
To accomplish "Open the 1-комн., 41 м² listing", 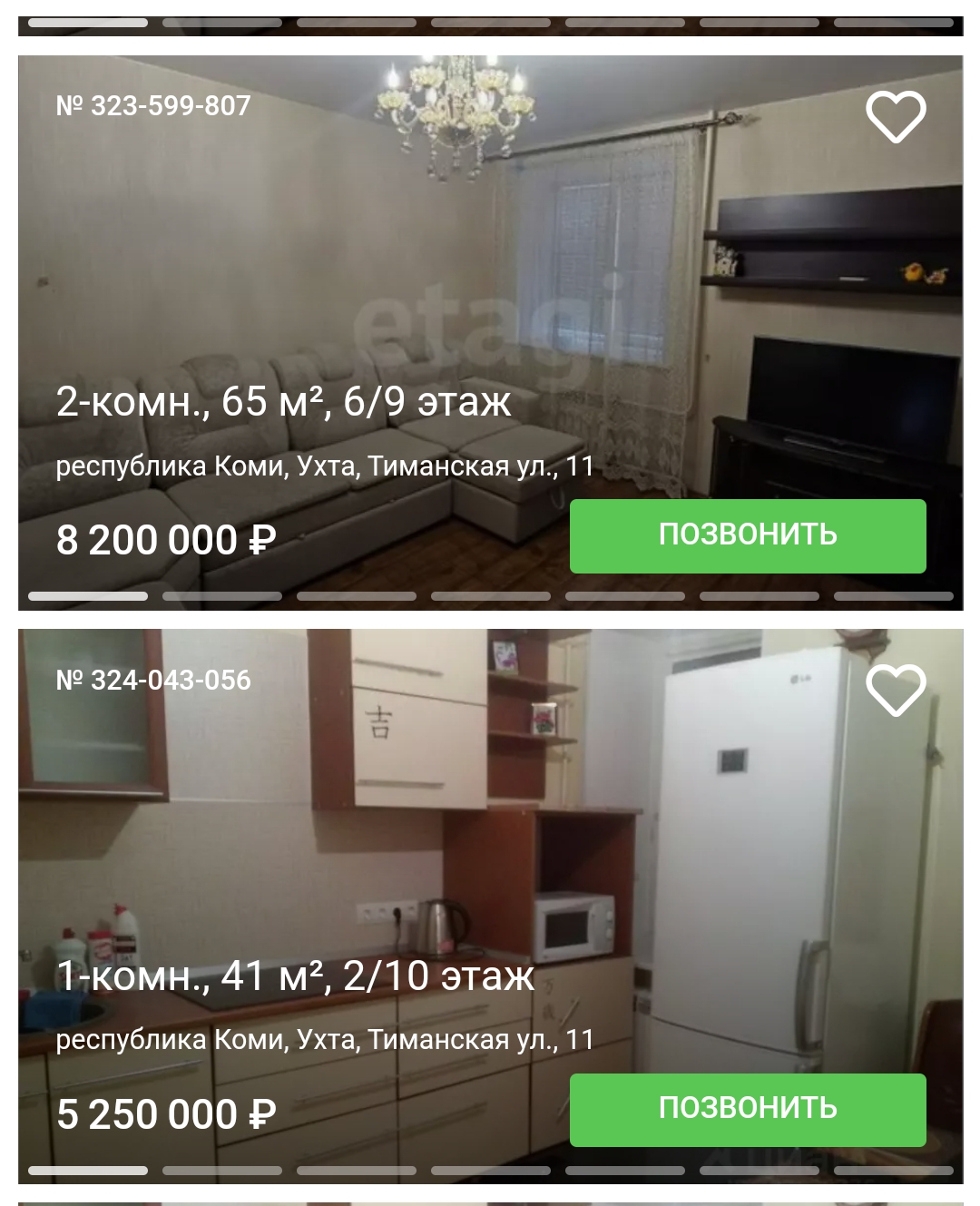I will (295, 976).
